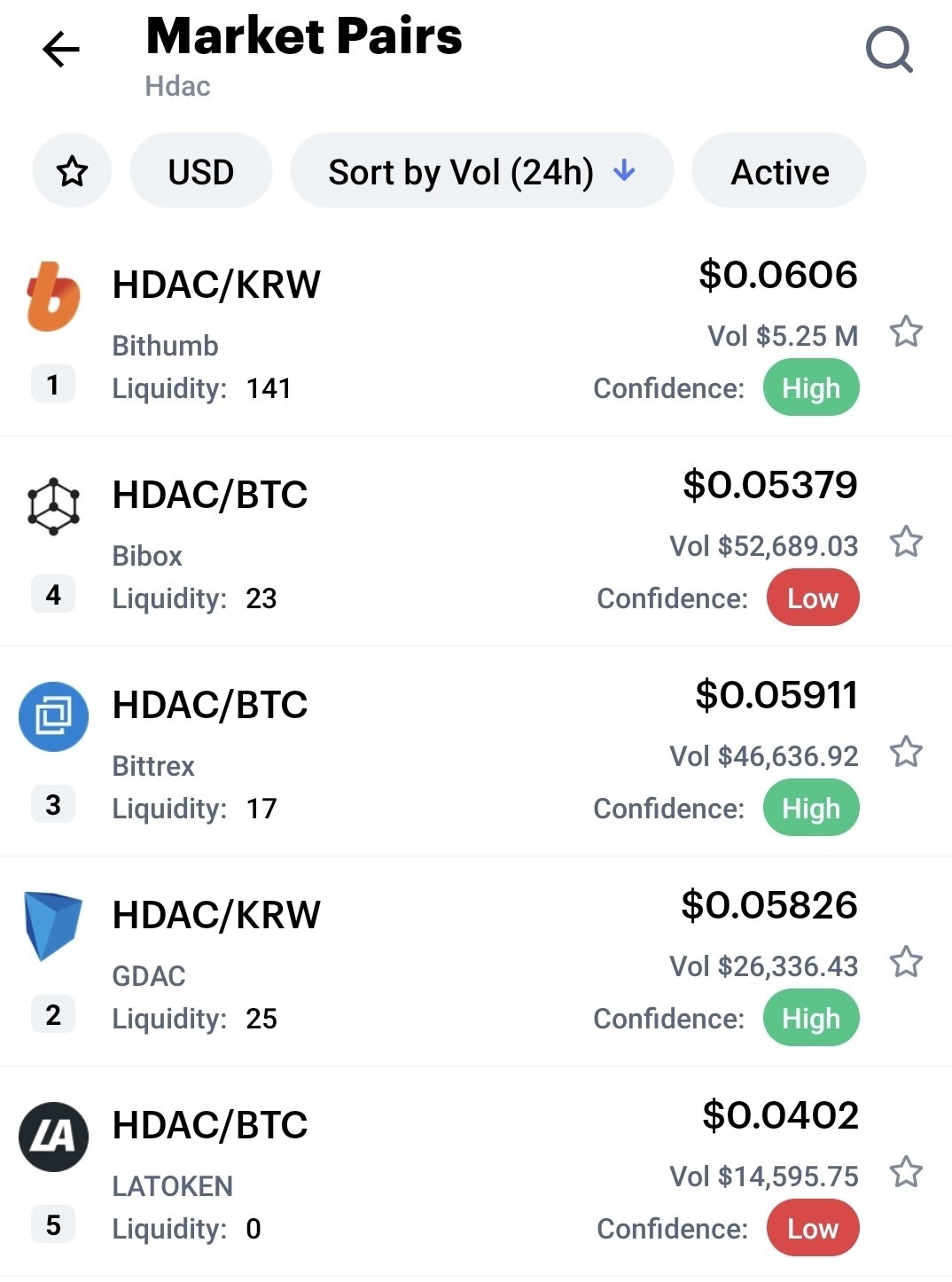Image resolution: width=952 pixels, height=1282 pixels.
Task: Change the USD currency chip
Action: click(200, 171)
